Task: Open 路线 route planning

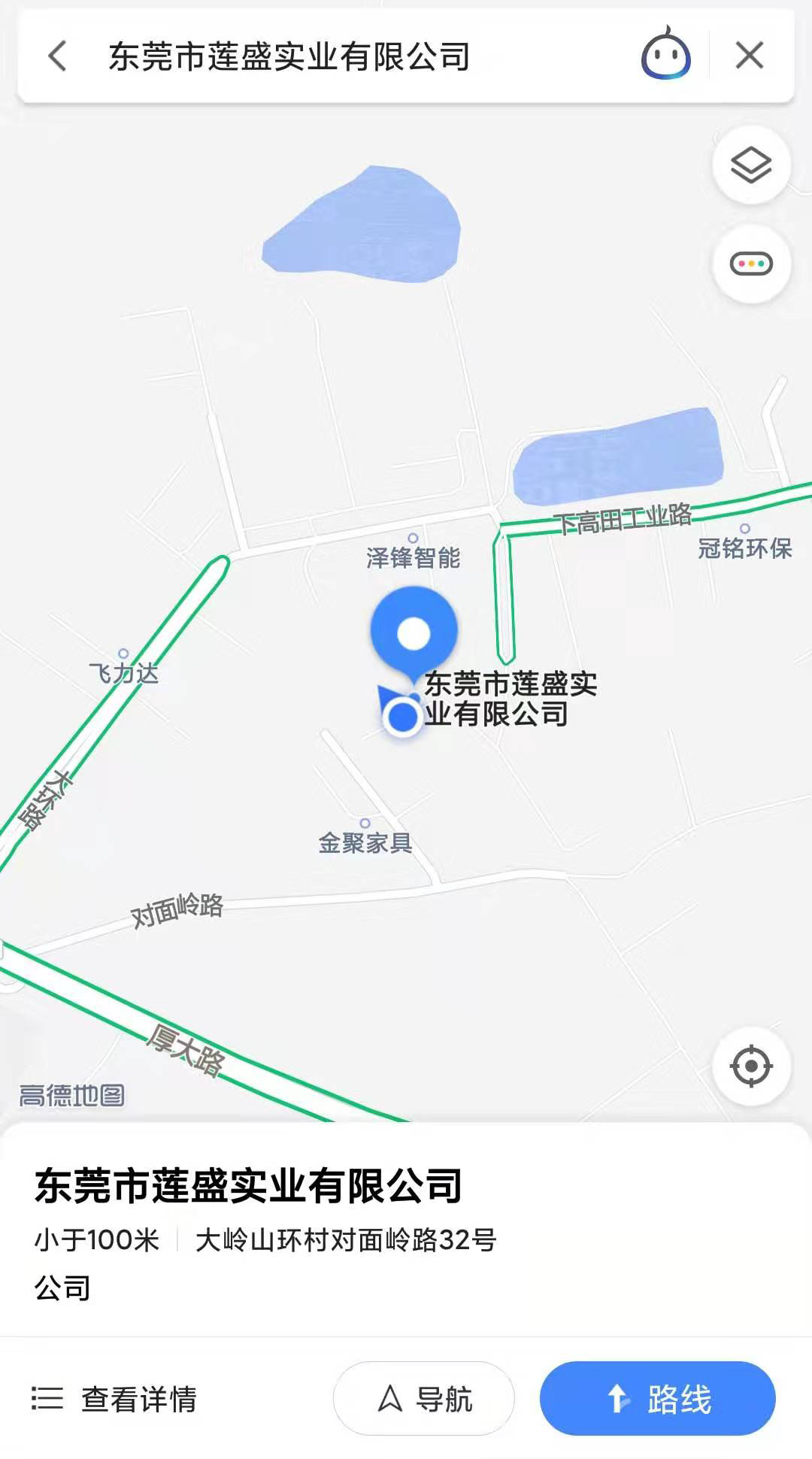Action: pos(657,1399)
